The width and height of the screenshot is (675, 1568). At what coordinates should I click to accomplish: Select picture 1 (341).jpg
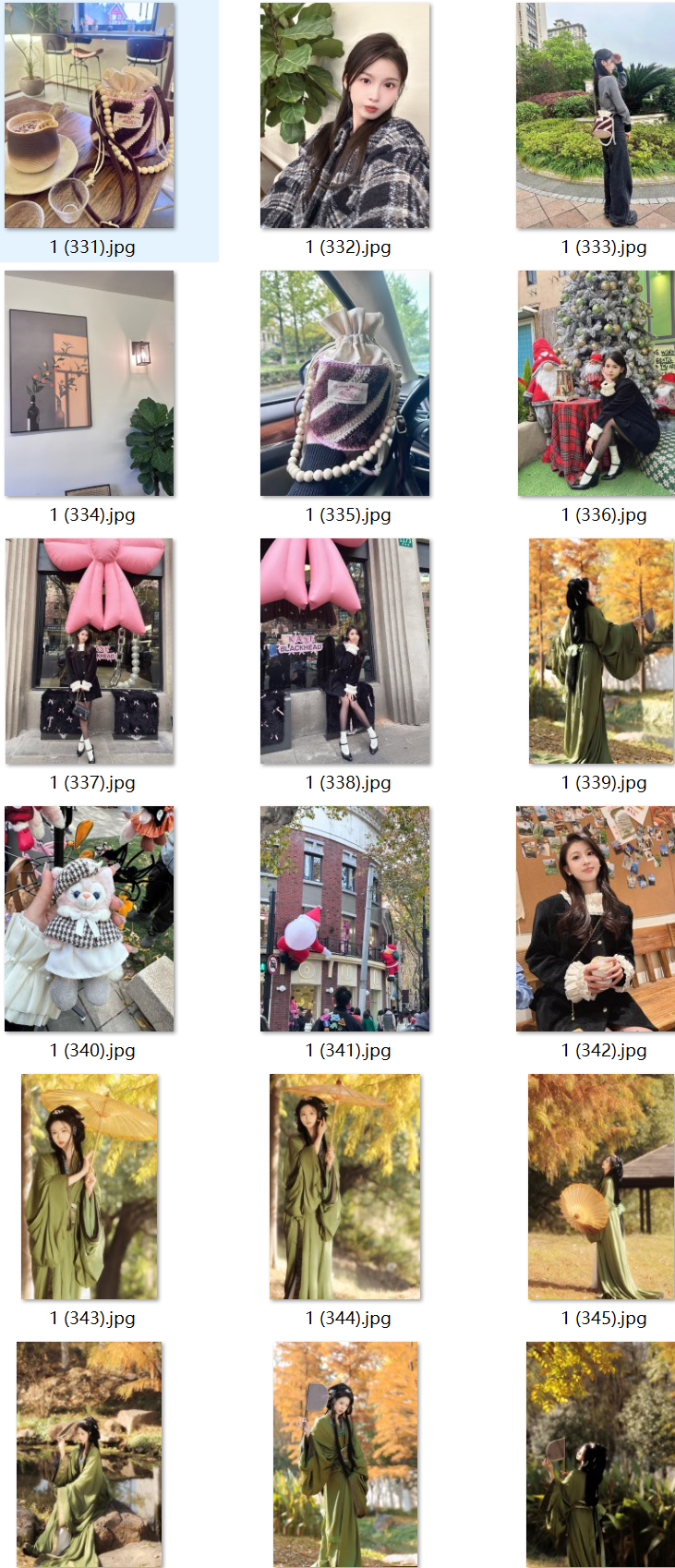point(345,919)
